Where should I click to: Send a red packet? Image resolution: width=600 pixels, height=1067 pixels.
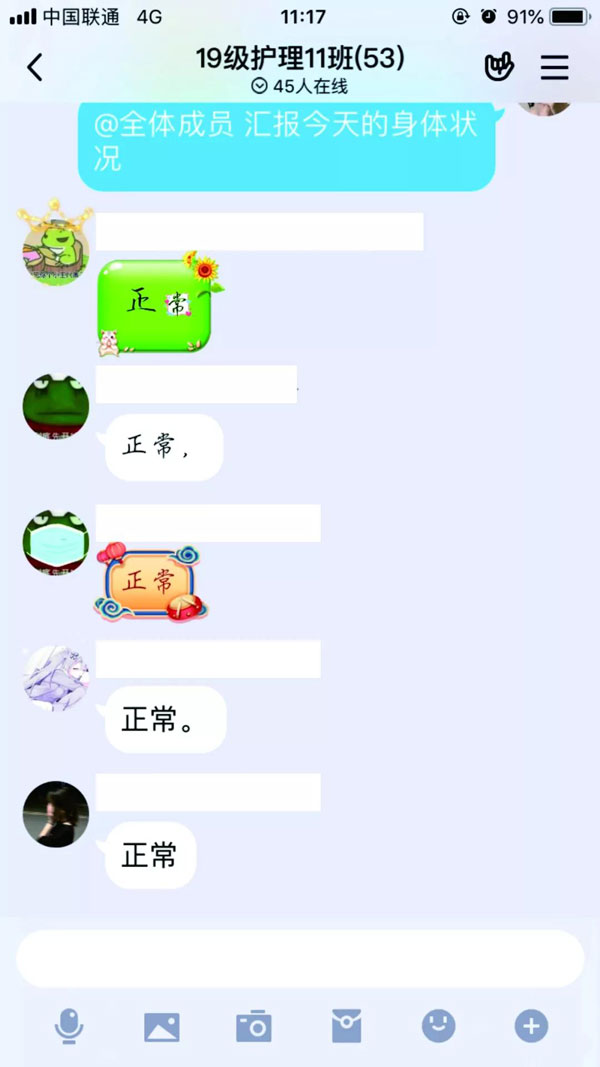coord(346,1025)
